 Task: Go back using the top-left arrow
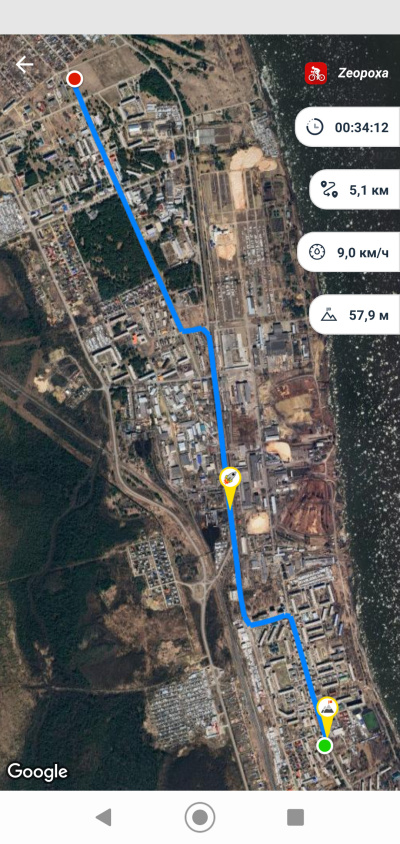tap(24, 65)
